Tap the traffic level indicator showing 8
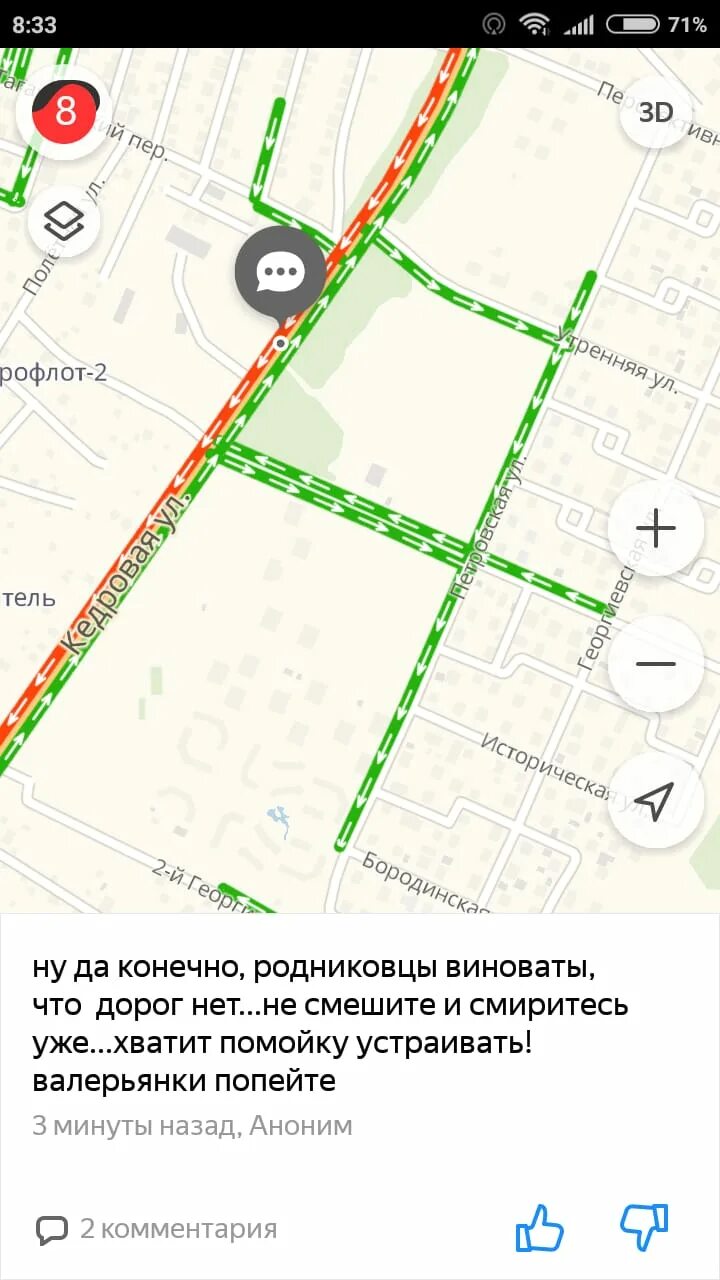The width and height of the screenshot is (720, 1280). pos(64,111)
